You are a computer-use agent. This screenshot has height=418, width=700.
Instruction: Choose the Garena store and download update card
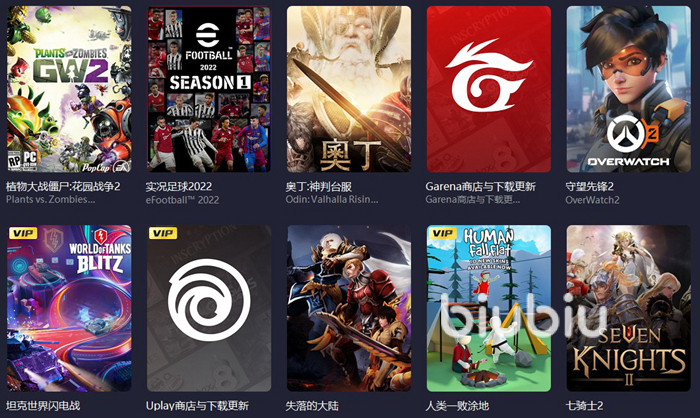click(488, 90)
